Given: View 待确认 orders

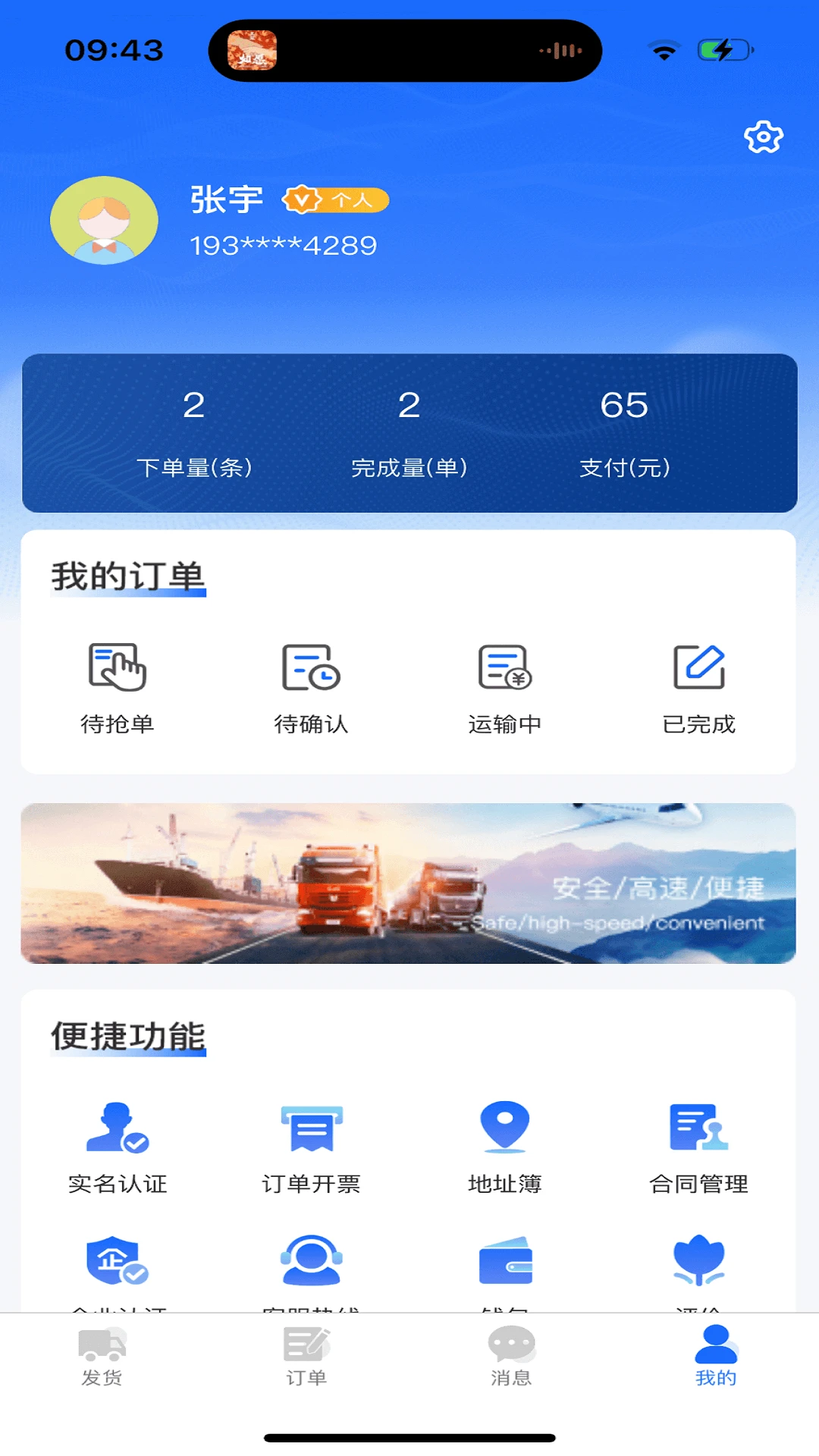Looking at the screenshot, I should pyautogui.click(x=311, y=688).
